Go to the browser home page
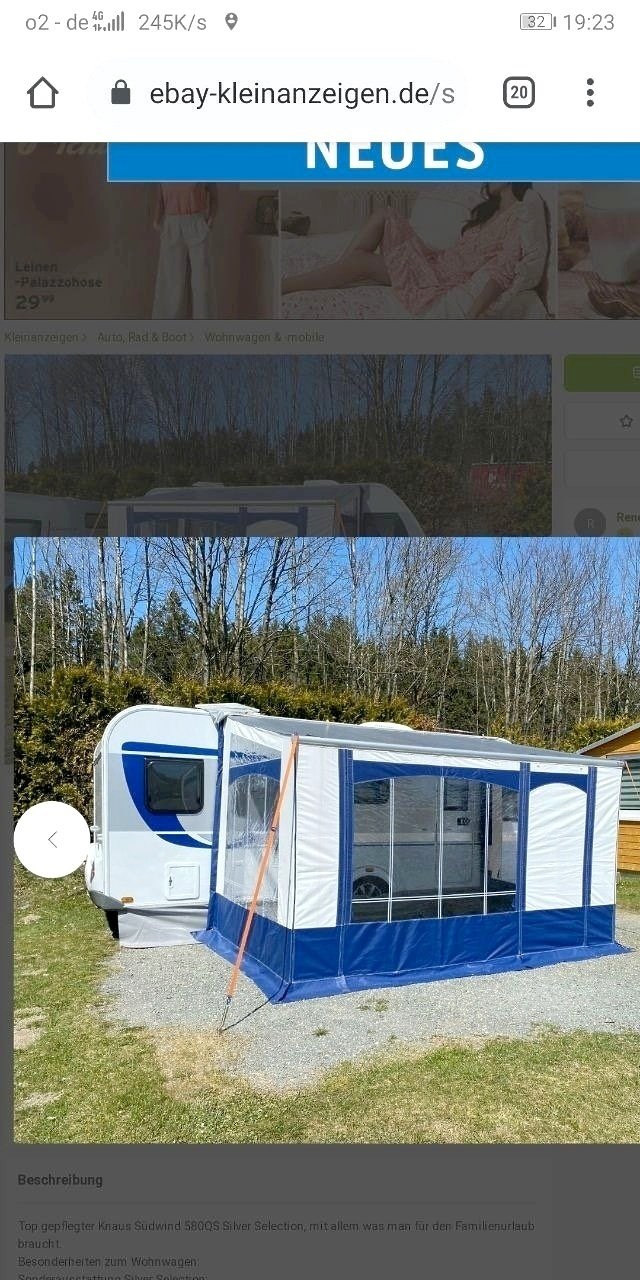The height and width of the screenshot is (1280, 640). pyautogui.click(x=42, y=93)
